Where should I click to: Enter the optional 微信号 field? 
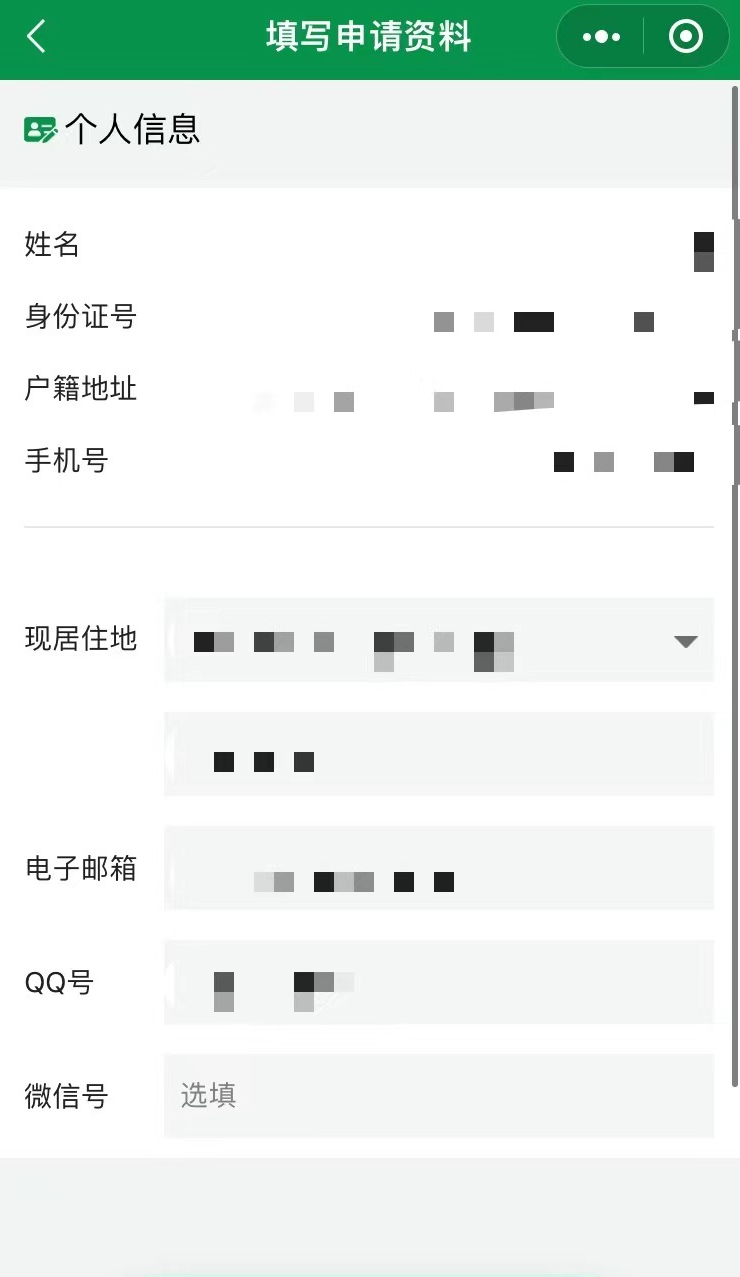click(438, 1096)
